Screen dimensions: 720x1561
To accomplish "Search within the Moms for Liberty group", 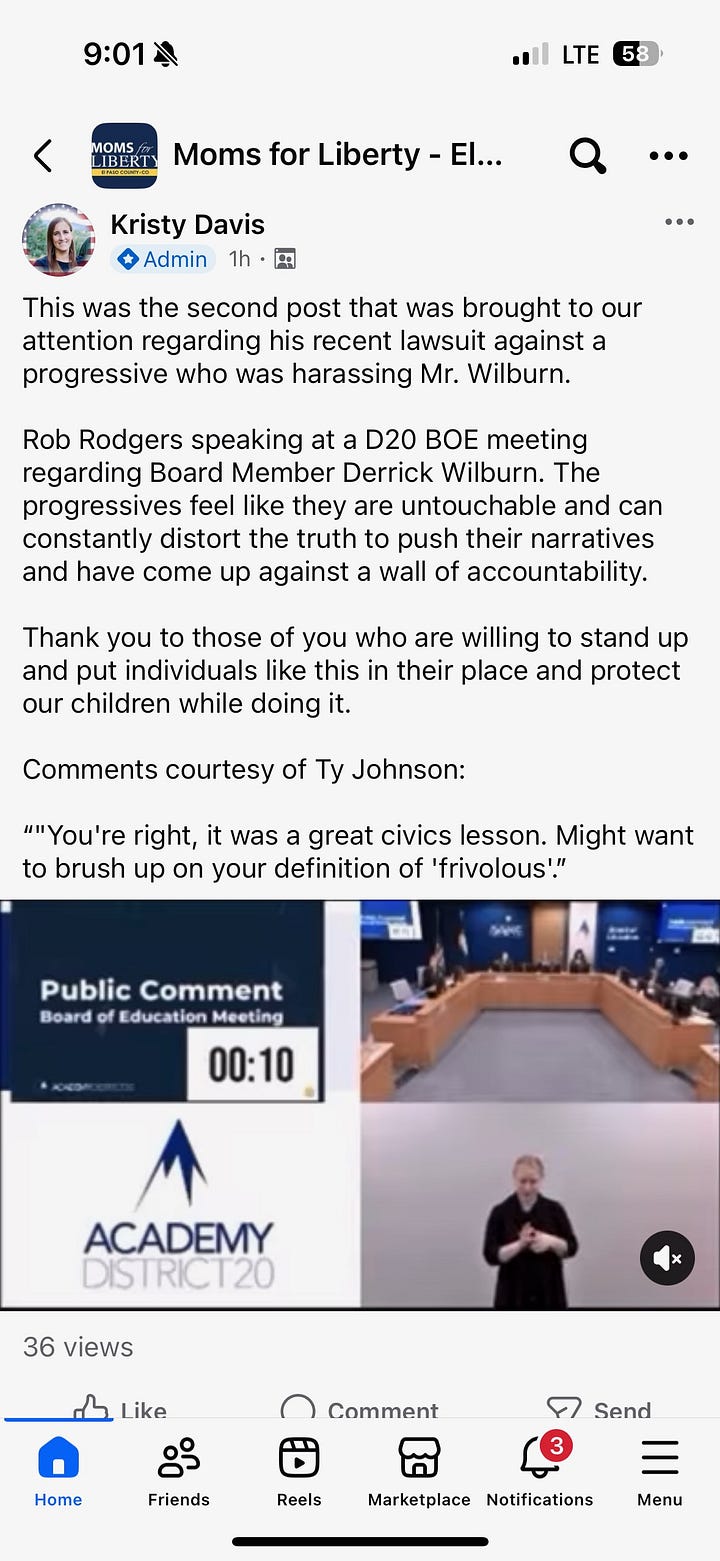I will click(x=587, y=156).
